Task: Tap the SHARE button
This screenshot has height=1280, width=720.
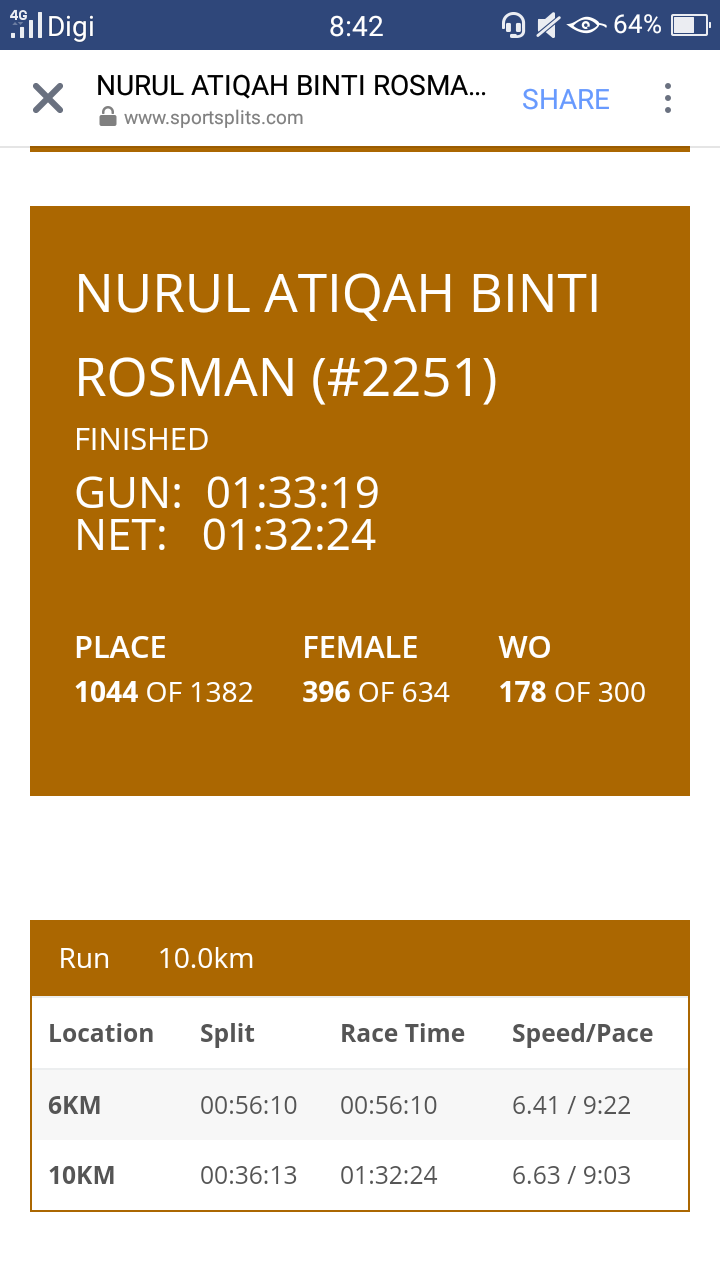Action: coord(566,99)
